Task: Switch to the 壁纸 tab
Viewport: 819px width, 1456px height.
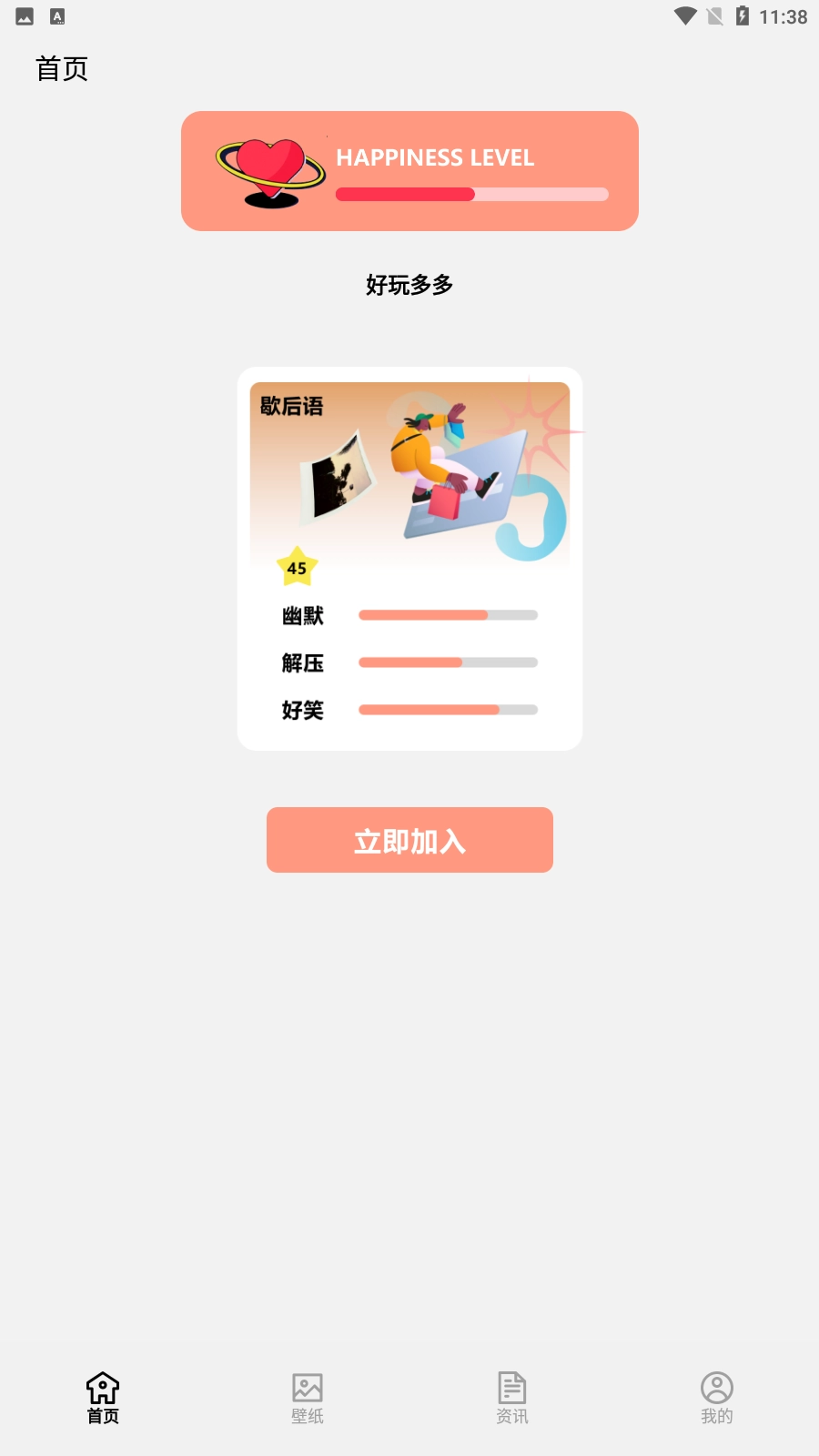Action: click(307, 1415)
